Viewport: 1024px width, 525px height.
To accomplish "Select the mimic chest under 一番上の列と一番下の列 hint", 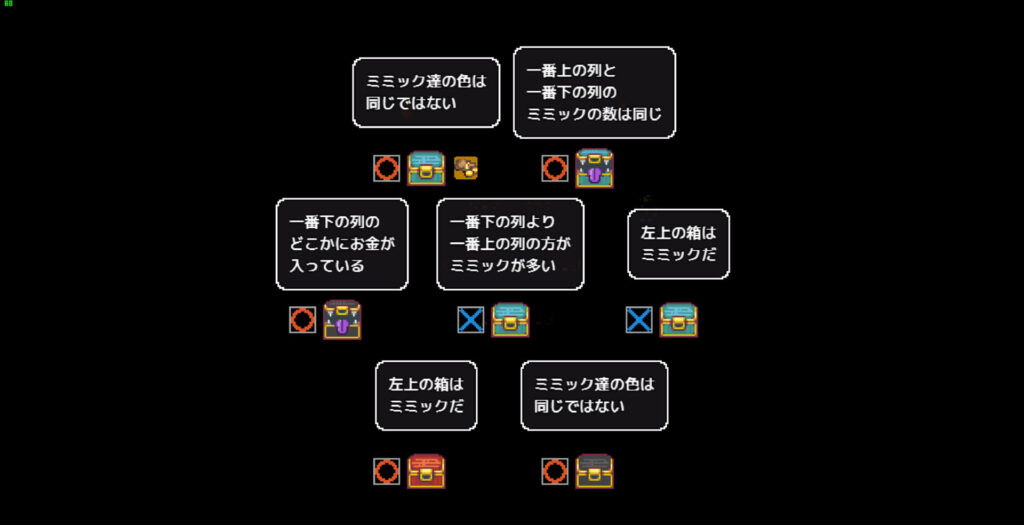I will pyautogui.click(x=594, y=168).
